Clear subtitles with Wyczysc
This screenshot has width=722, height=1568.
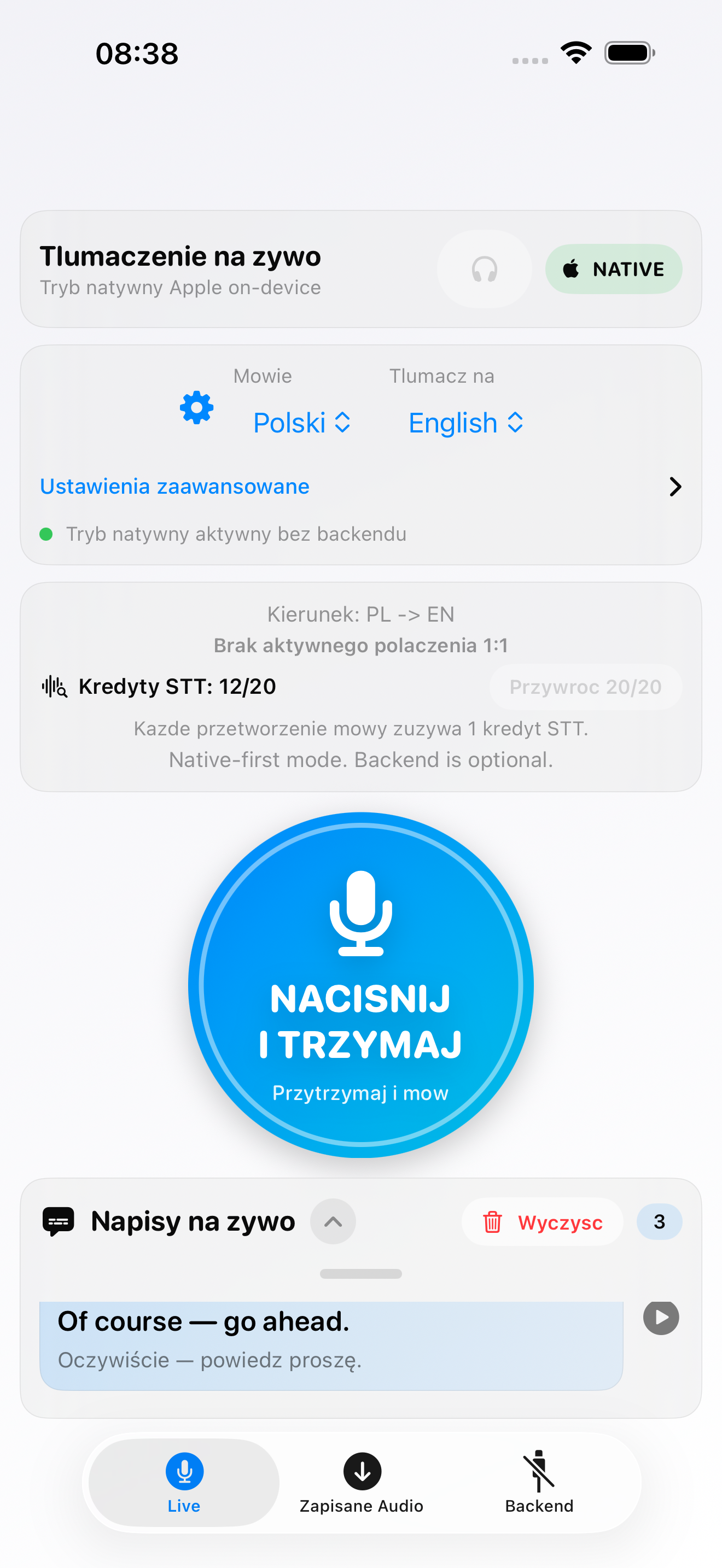pyautogui.click(x=542, y=1222)
